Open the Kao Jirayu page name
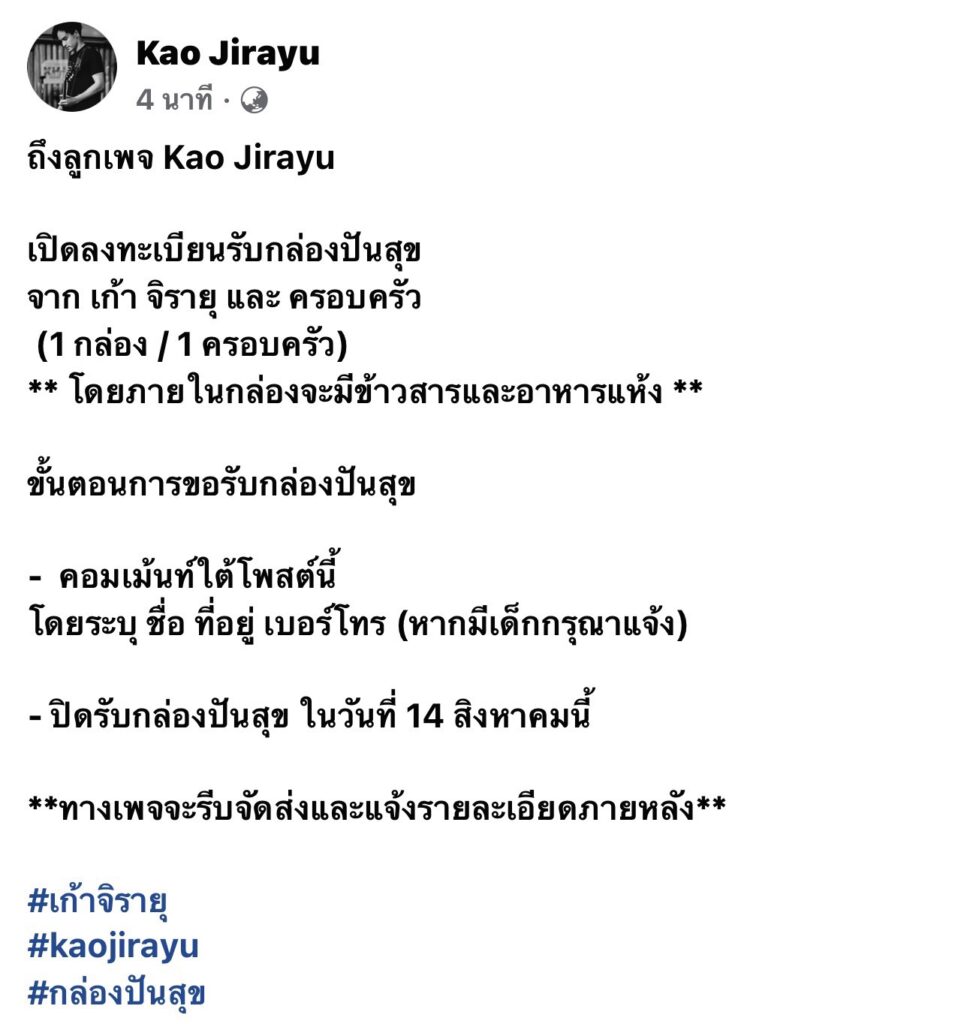The height and width of the screenshot is (1024, 964). pyautogui.click(x=228, y=53)
